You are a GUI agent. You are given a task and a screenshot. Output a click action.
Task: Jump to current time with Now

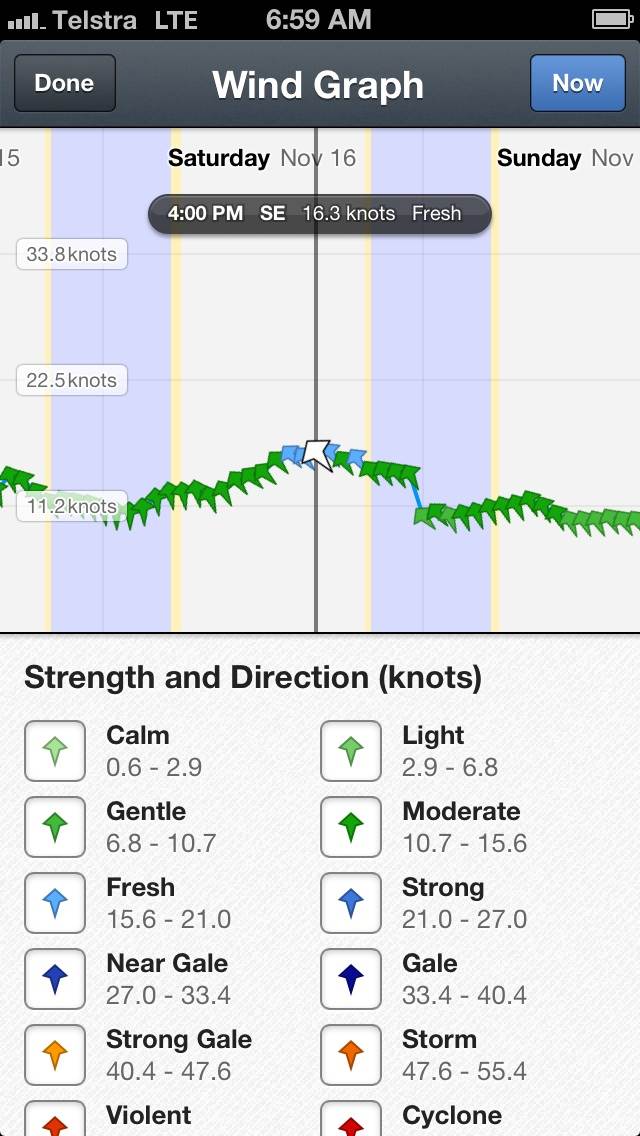pos(577,83)
